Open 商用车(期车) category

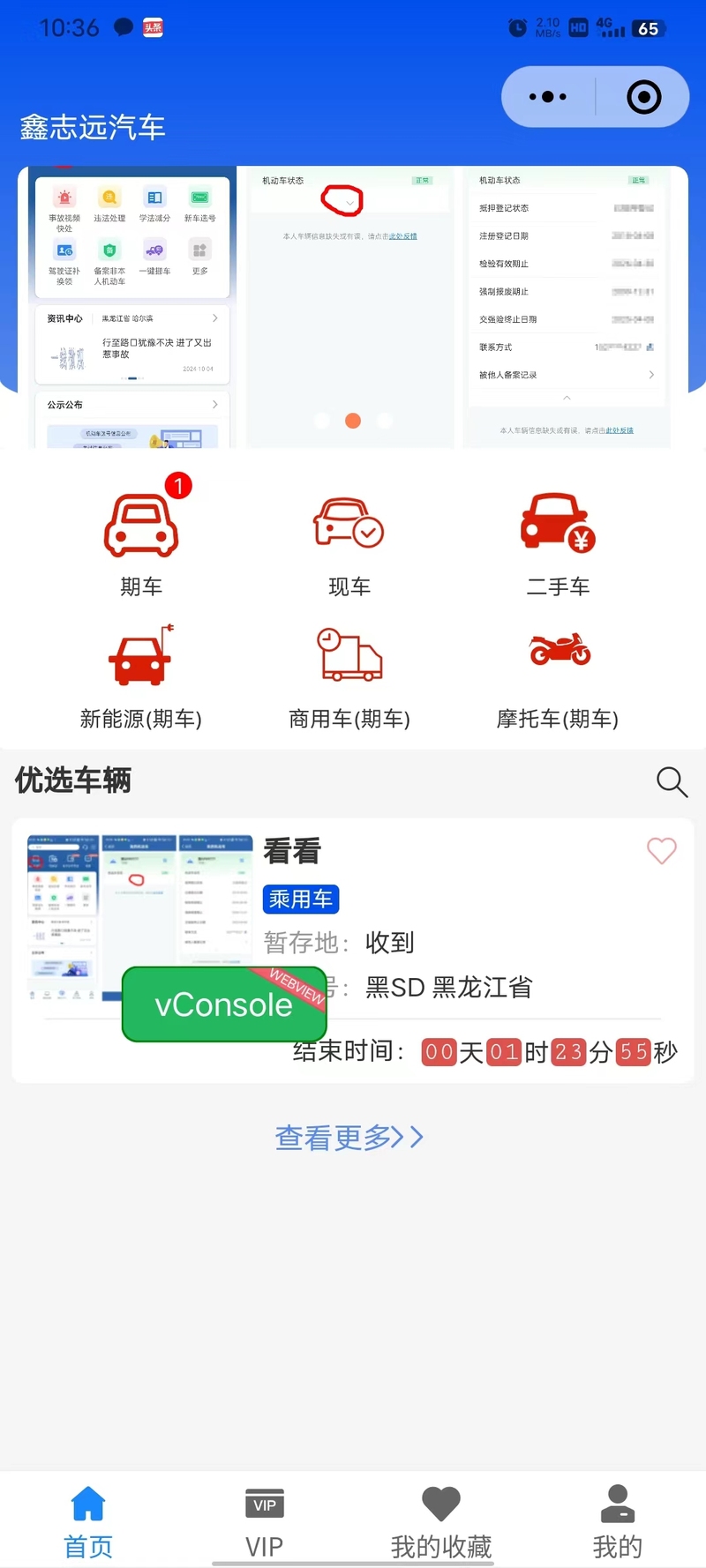point(349,676)
